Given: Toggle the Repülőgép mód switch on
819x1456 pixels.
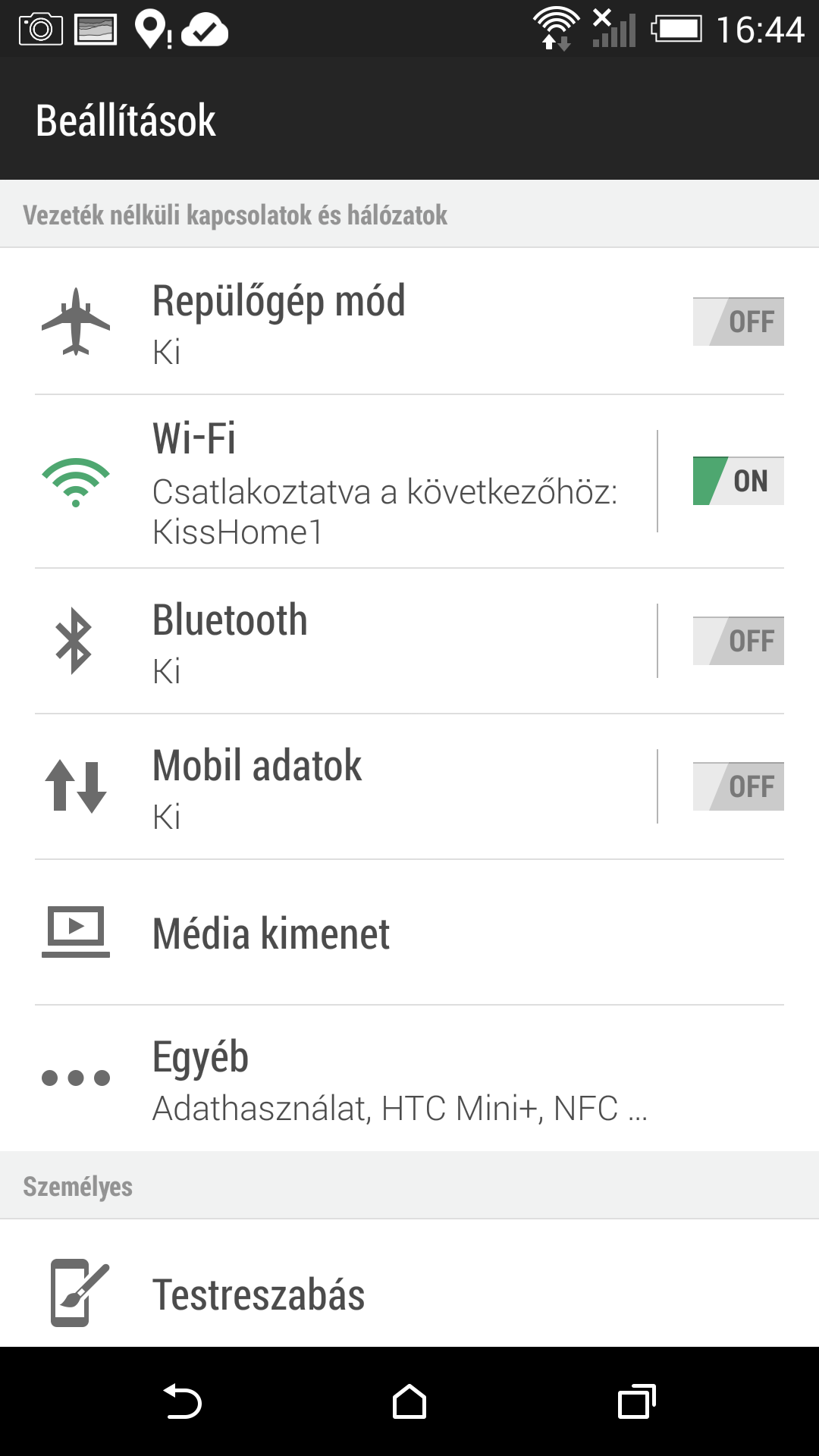Looking at the screenshot, I should 738,322.
